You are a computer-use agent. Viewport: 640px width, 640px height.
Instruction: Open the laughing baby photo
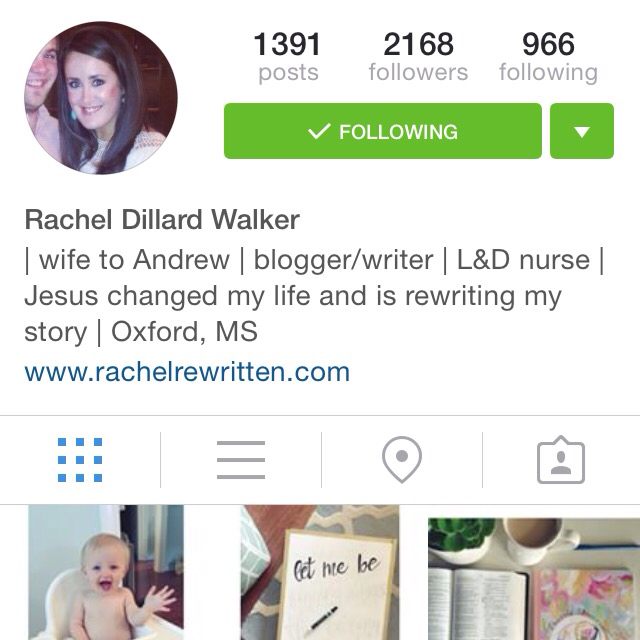[x=105, y=572]
